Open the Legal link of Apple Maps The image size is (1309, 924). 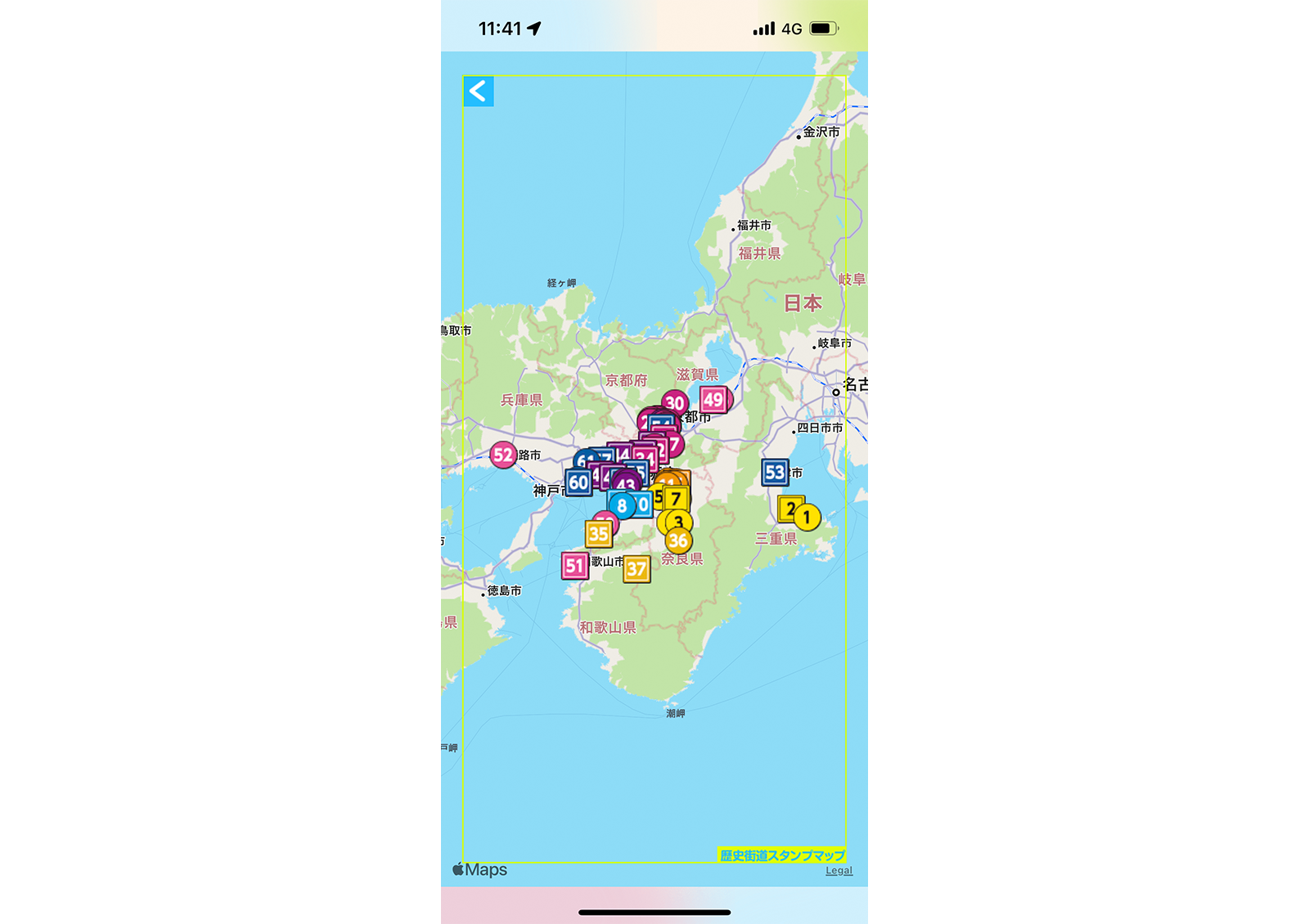839,871
